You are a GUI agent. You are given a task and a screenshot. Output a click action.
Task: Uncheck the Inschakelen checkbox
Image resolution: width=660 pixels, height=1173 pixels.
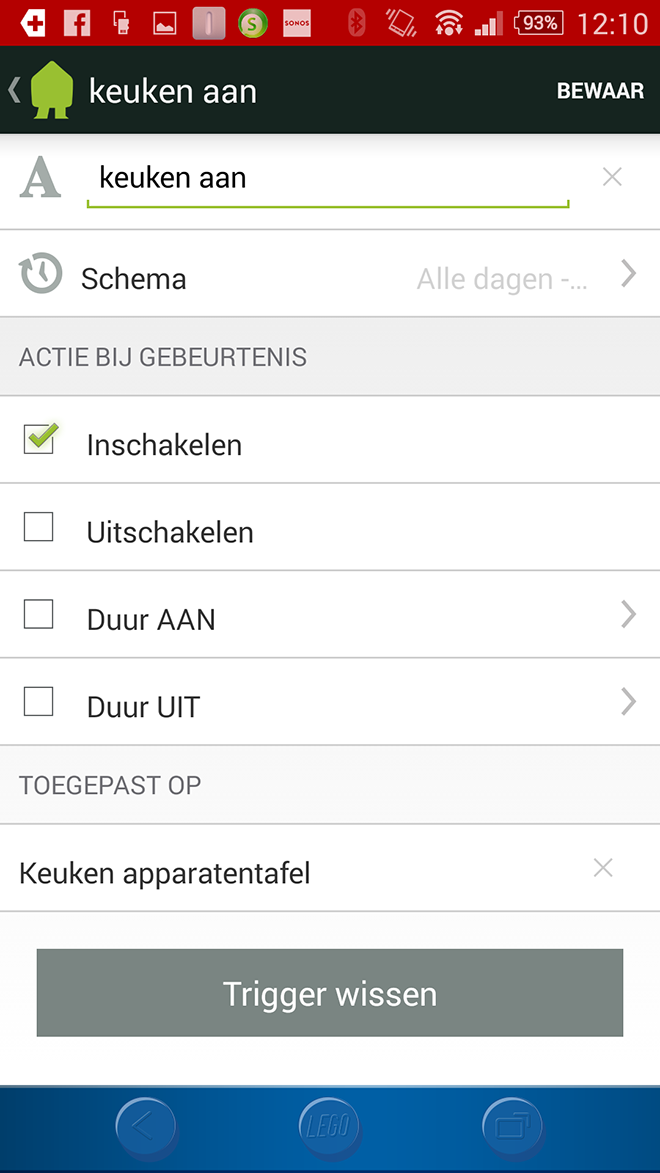(39, 439)
